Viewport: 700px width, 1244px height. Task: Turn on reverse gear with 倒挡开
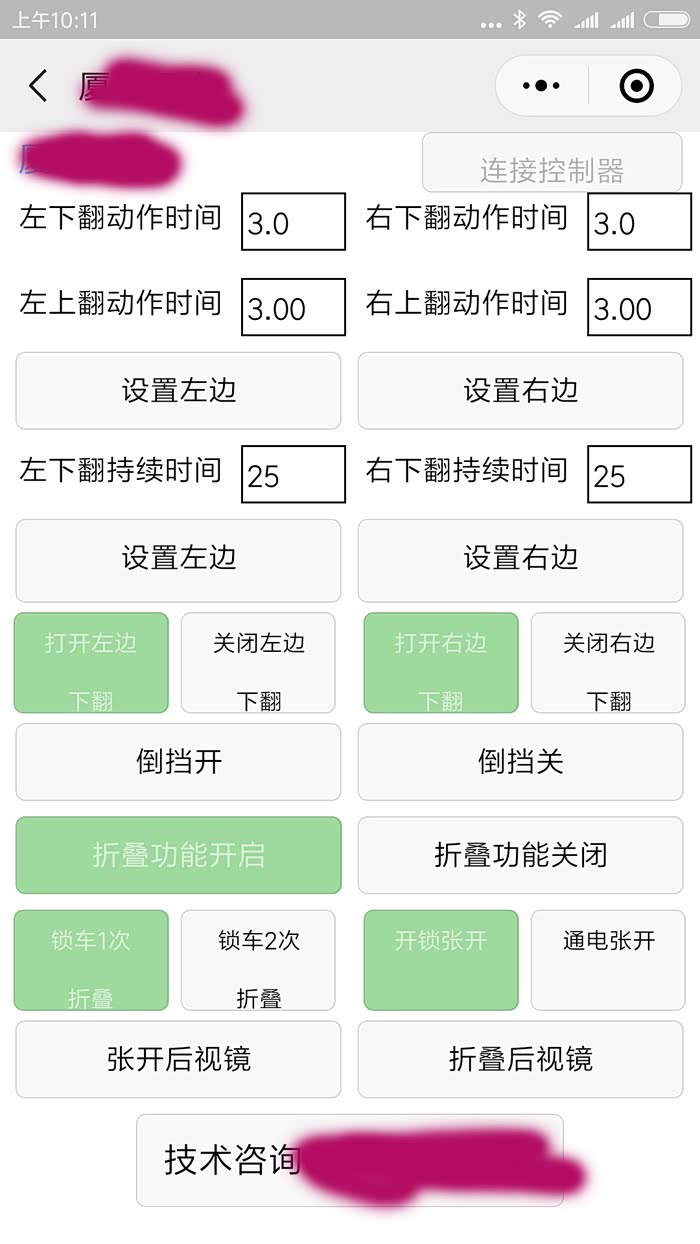pos(178,762)
